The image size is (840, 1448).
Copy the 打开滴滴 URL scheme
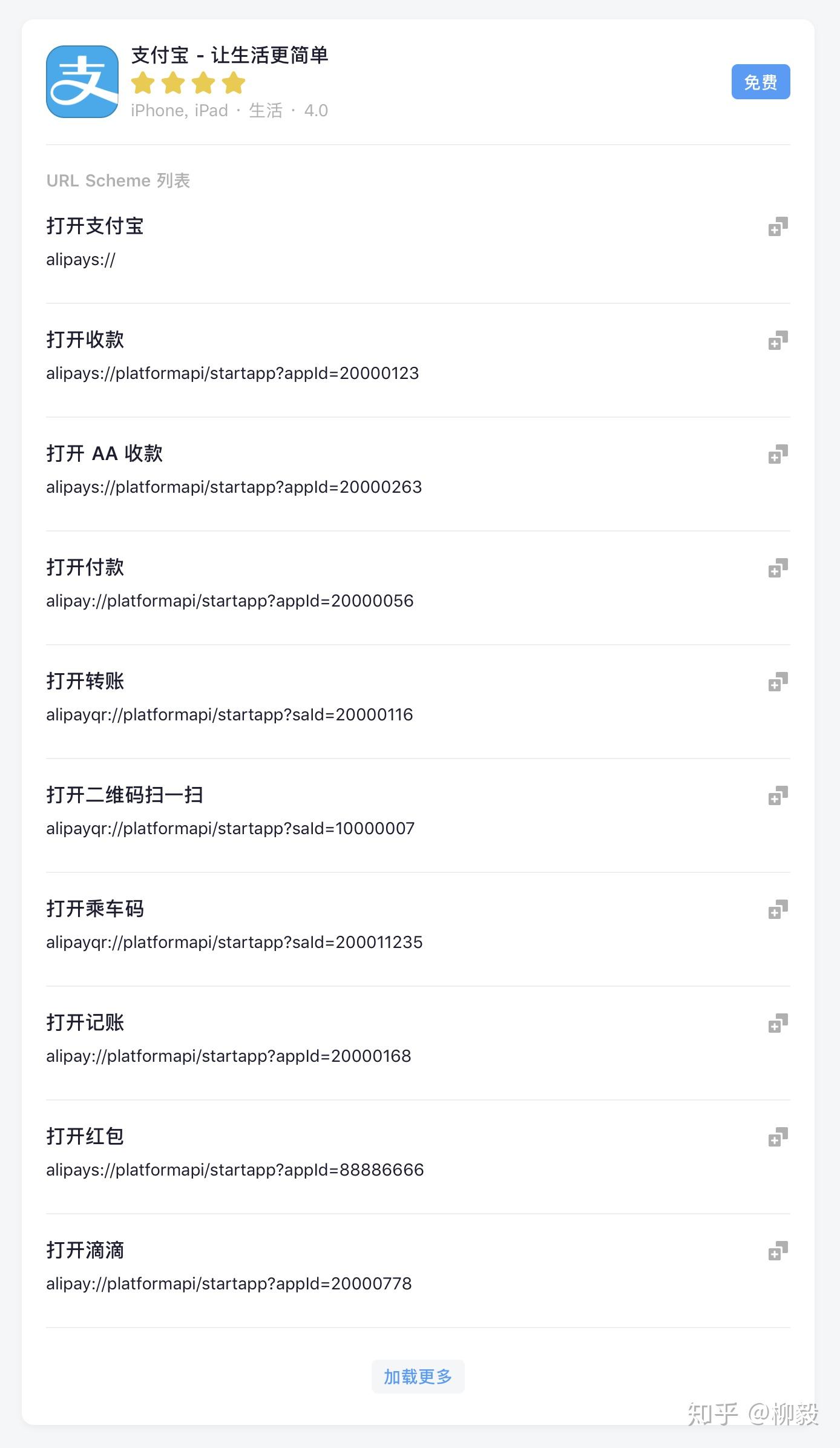(x=778, y=1251)
